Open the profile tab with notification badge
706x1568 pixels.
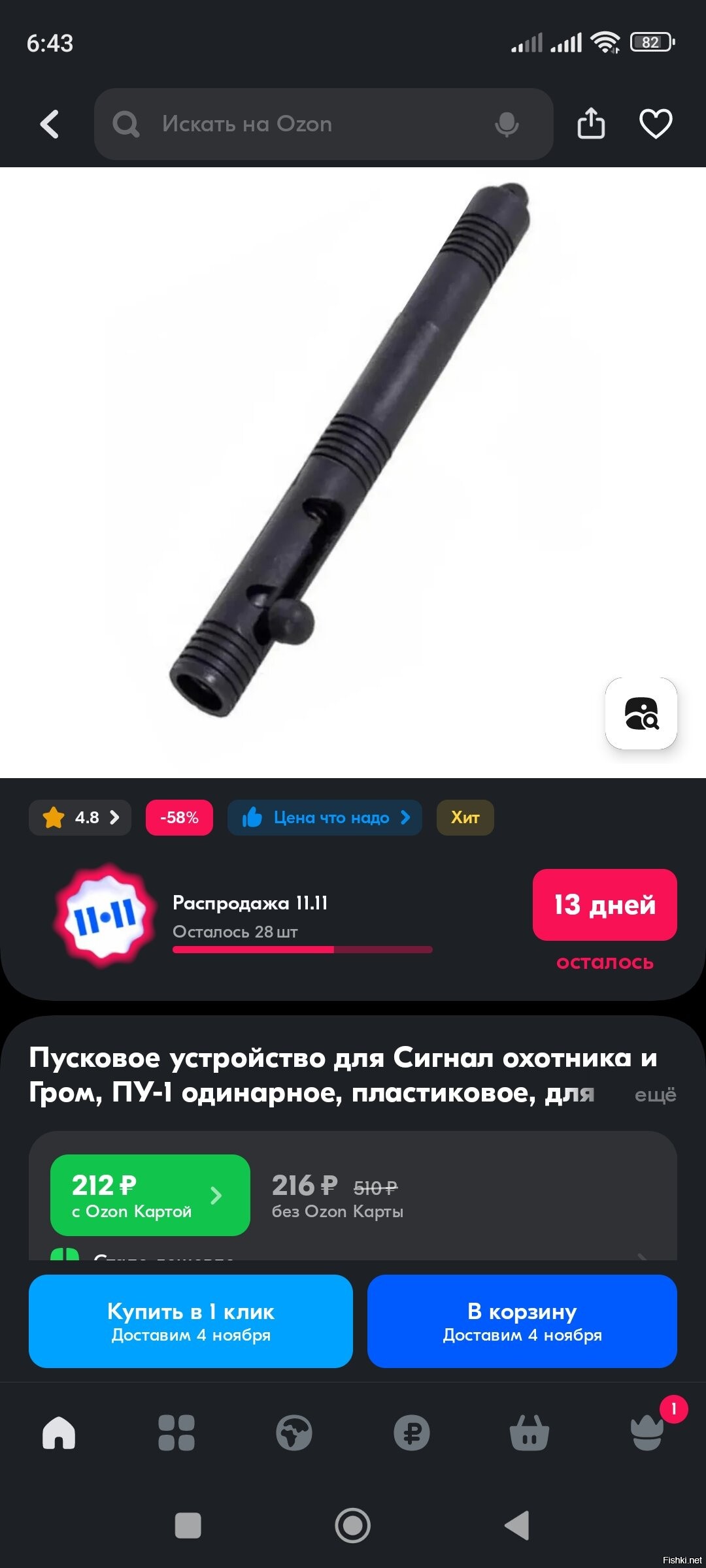647,1432
